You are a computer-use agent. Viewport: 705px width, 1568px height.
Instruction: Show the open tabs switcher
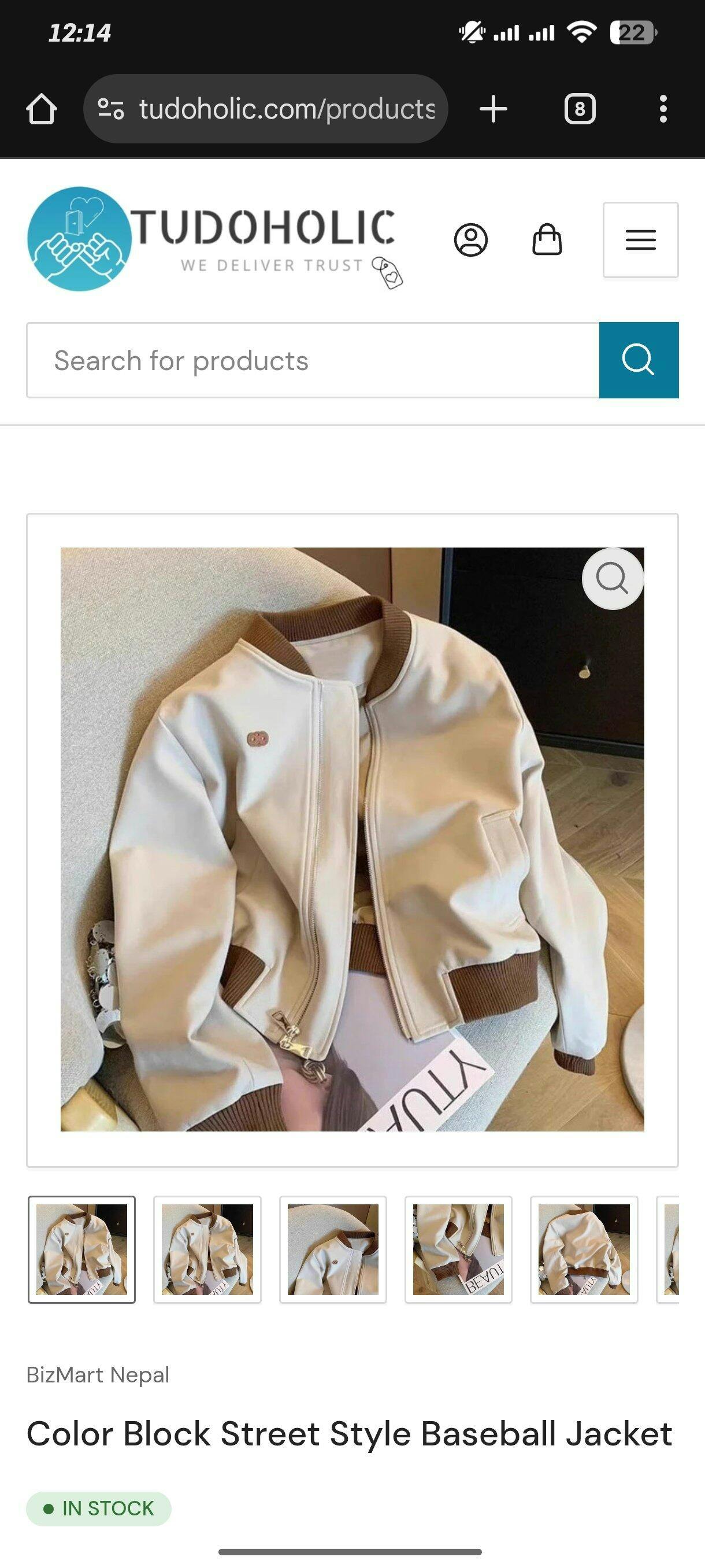(579, 110)
